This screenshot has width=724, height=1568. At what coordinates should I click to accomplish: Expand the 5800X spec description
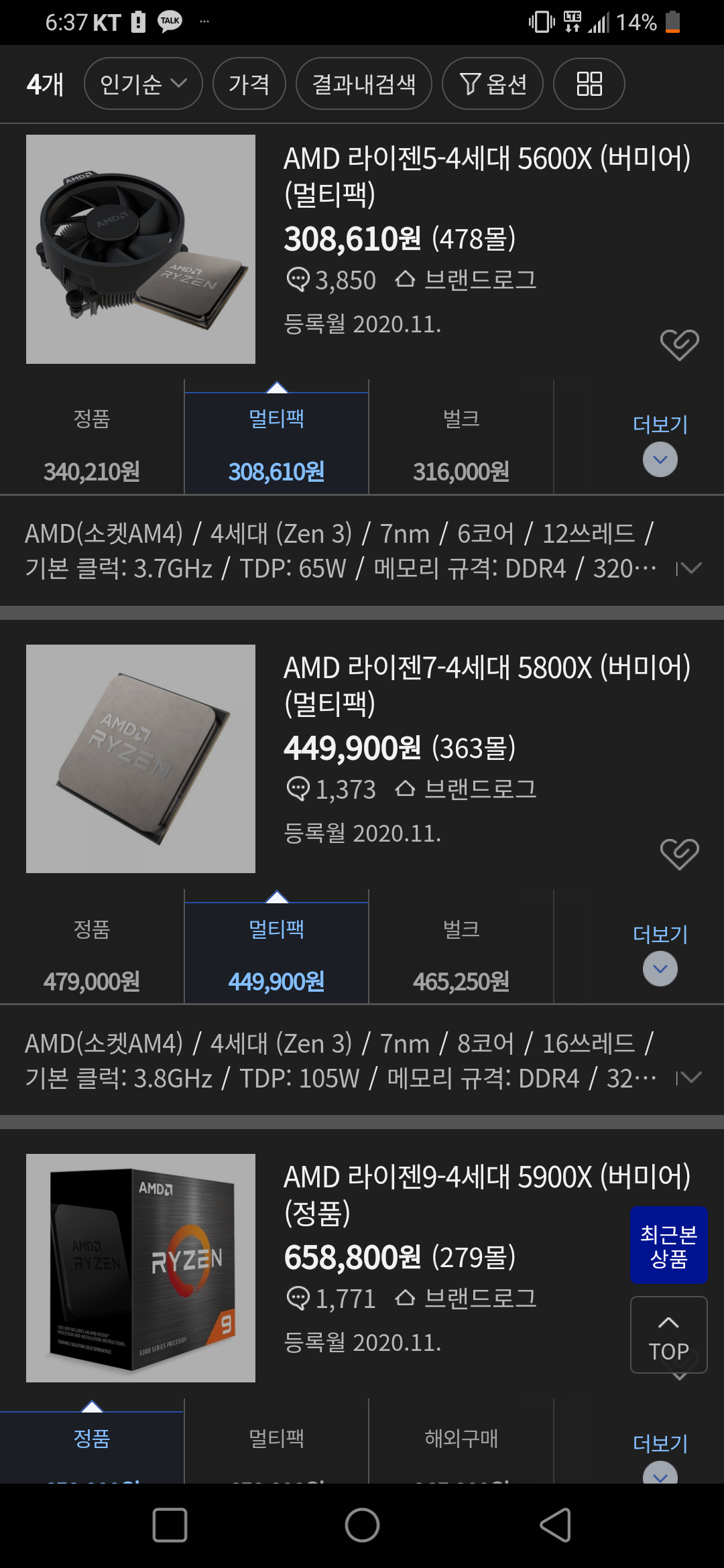click(688, 1078)
